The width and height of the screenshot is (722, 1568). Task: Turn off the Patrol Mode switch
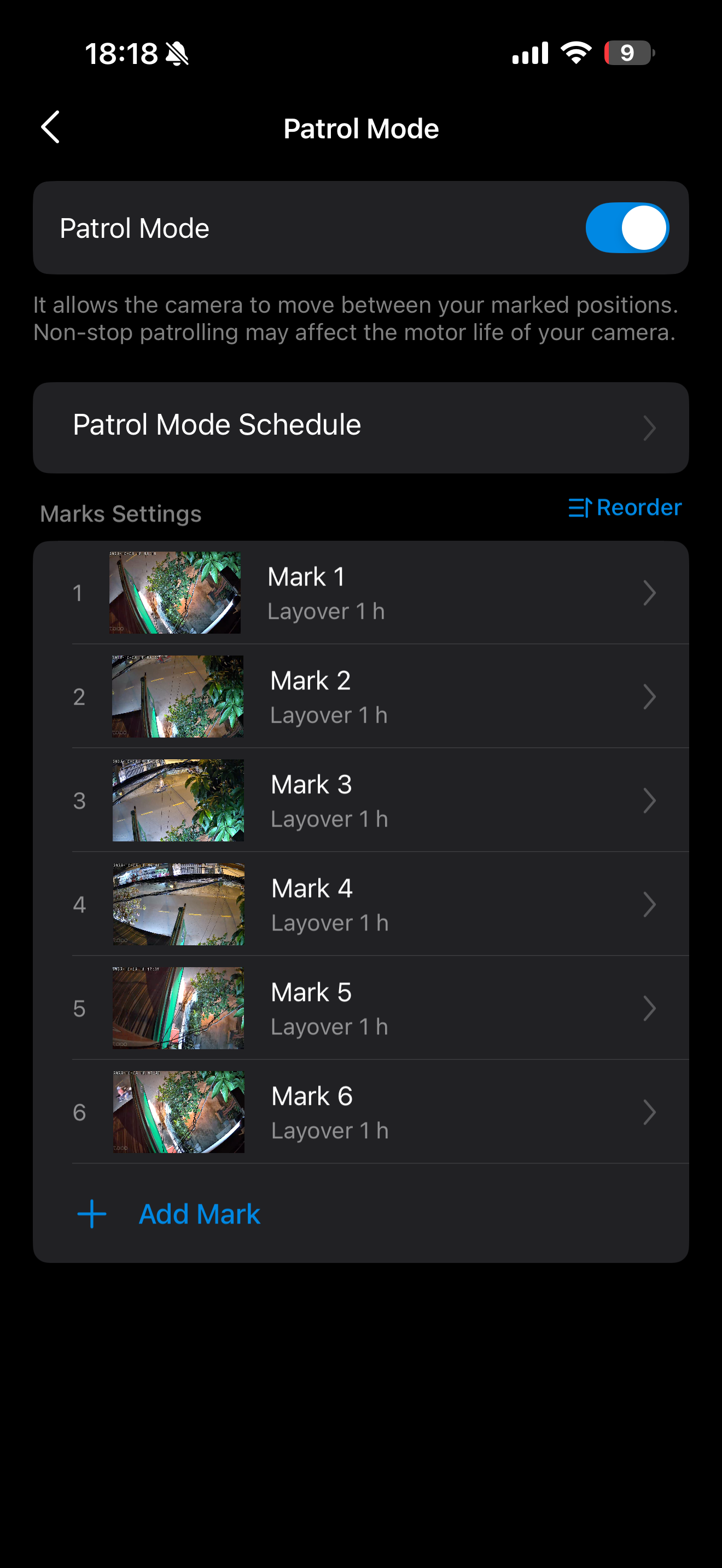point(626,227)
